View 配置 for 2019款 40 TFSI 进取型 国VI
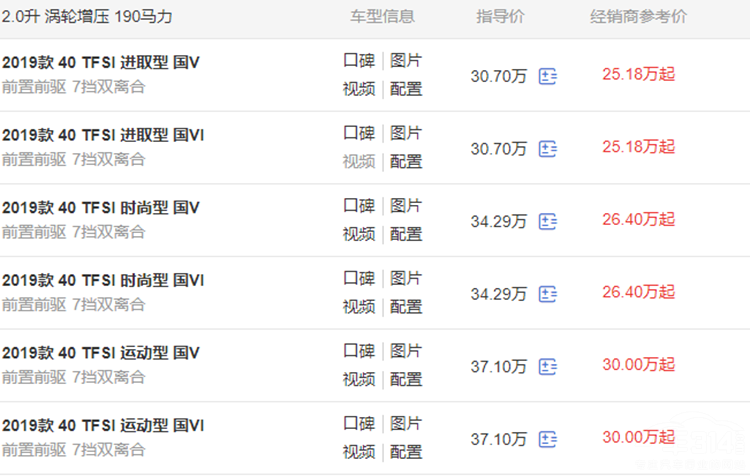750x476 pixels. pos(406,161)
